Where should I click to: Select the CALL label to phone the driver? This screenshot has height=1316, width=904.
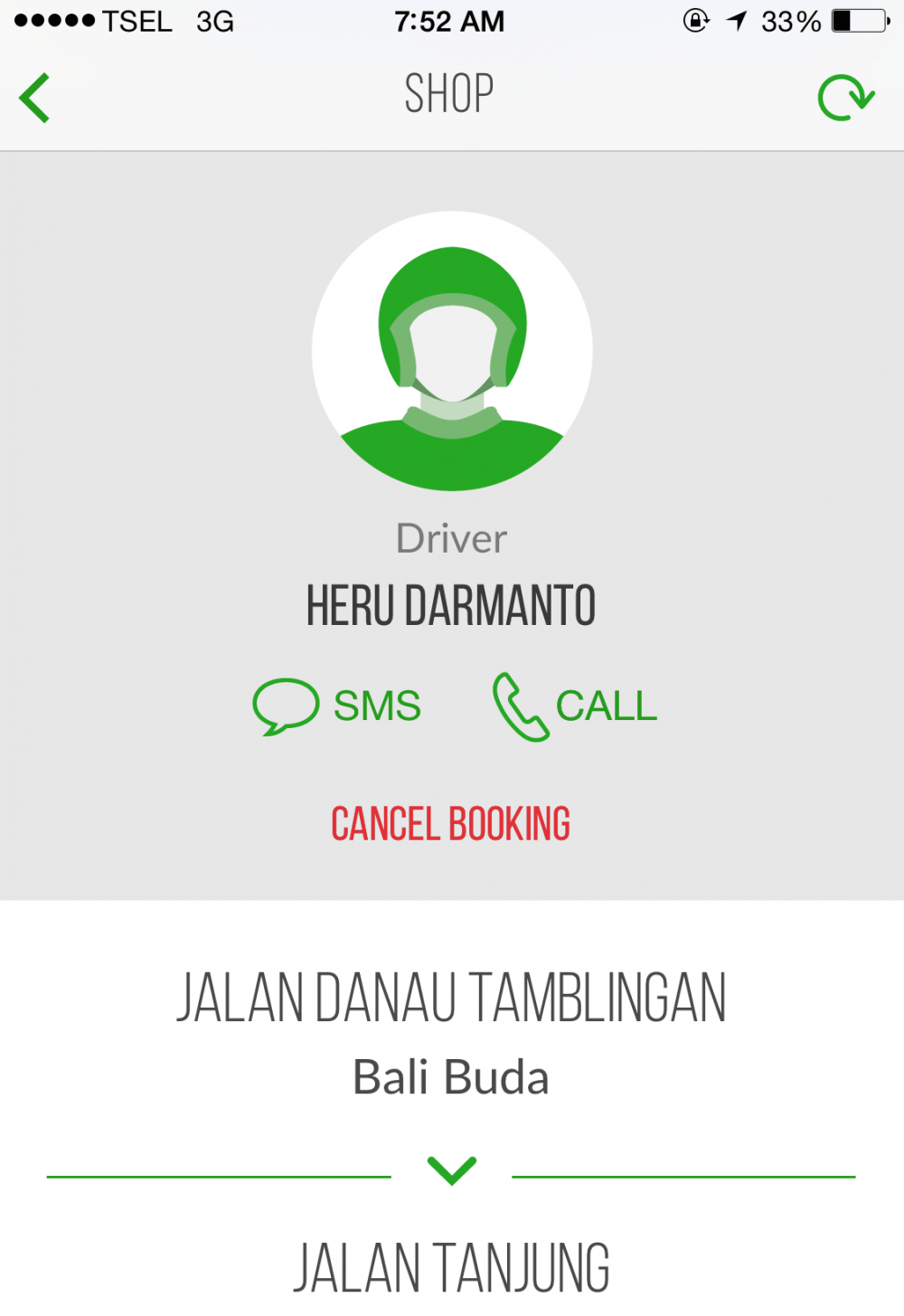[x=606, y=706]
